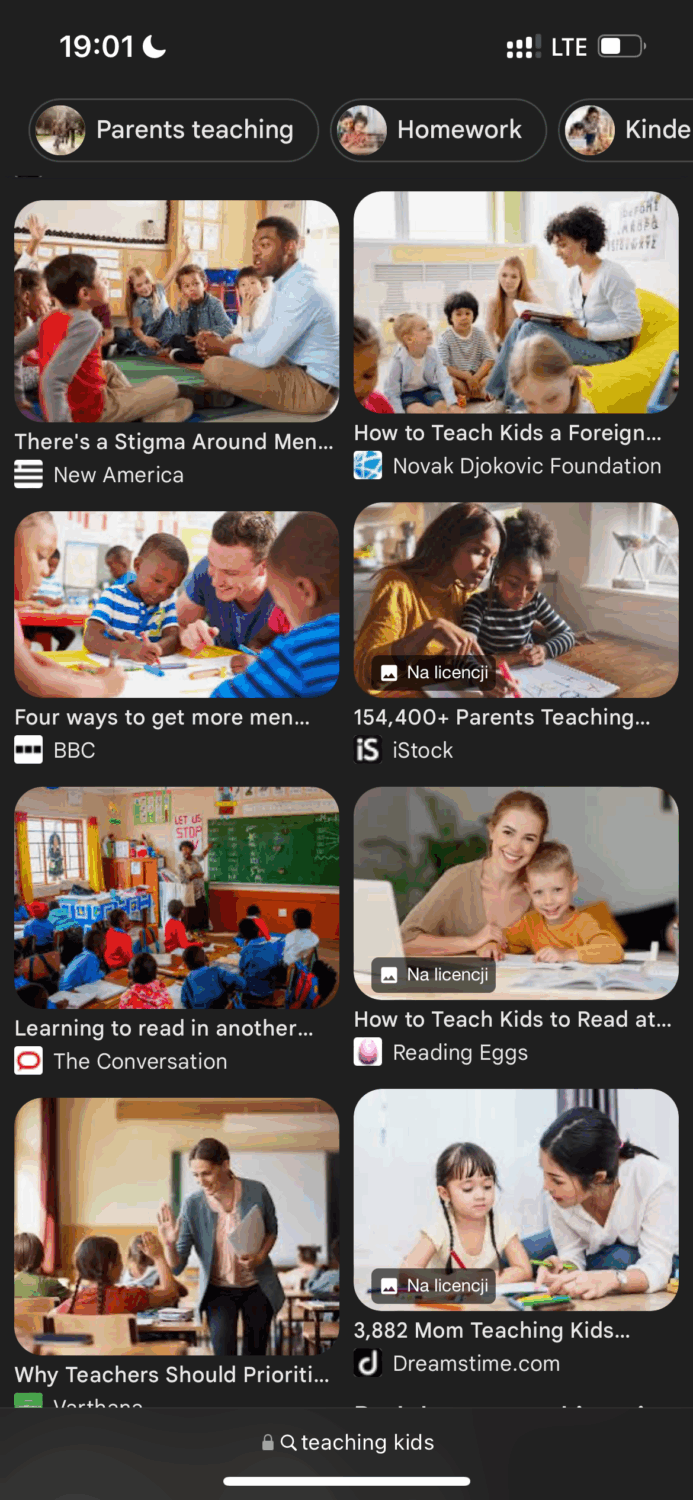Select the Parents teaching chip

[173, 130]
